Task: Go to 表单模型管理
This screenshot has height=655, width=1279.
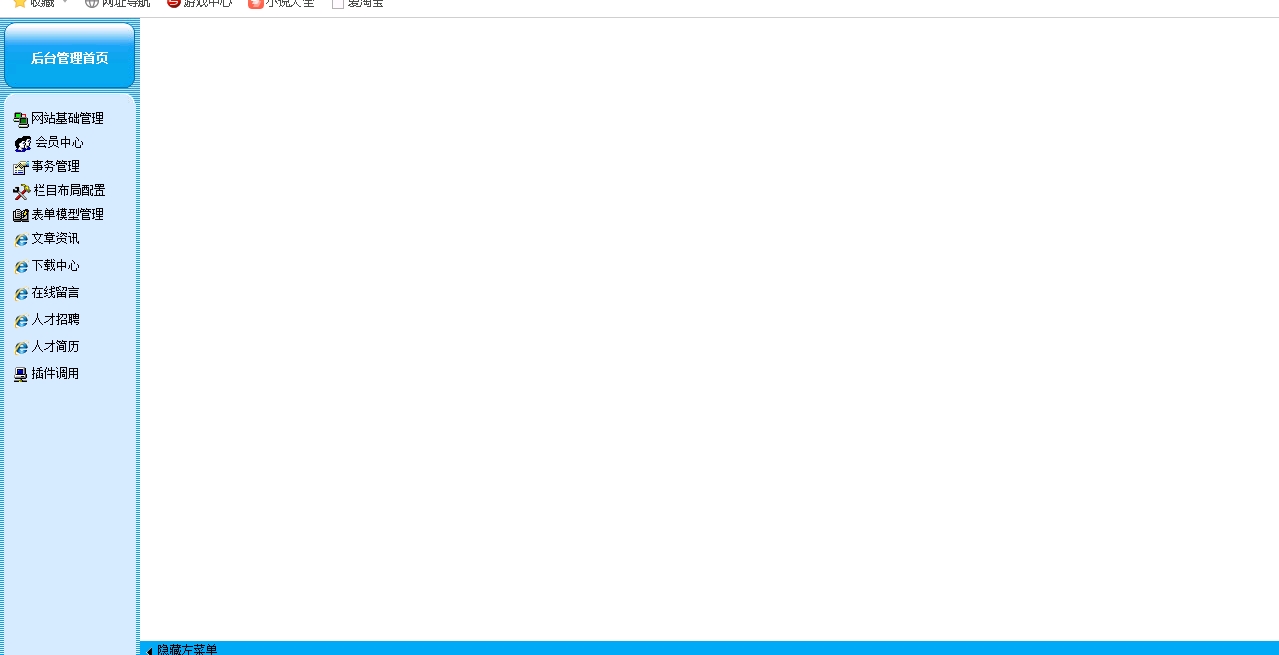Action: [x=67, y=215]
